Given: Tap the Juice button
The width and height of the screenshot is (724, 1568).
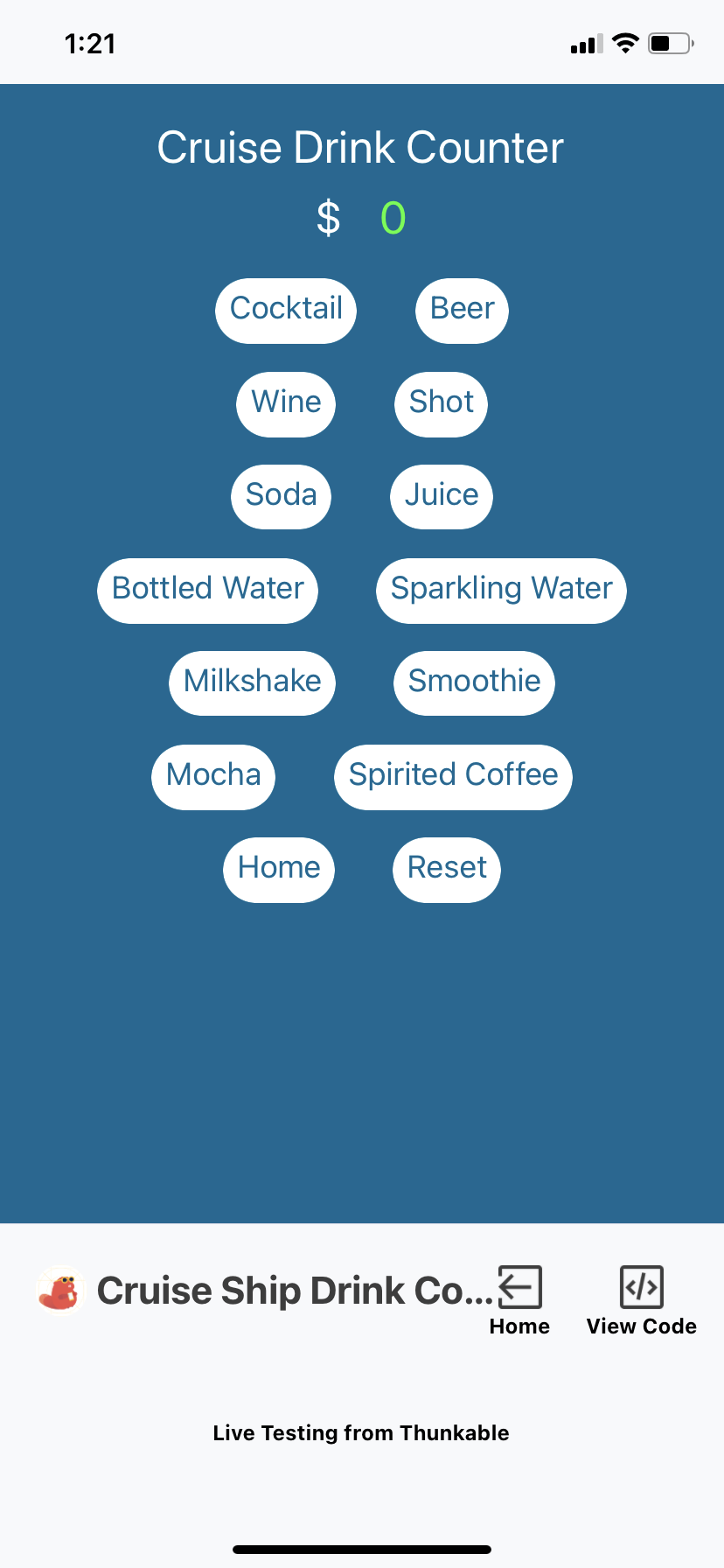Looking at the screenshot, I should coord(442,497).
